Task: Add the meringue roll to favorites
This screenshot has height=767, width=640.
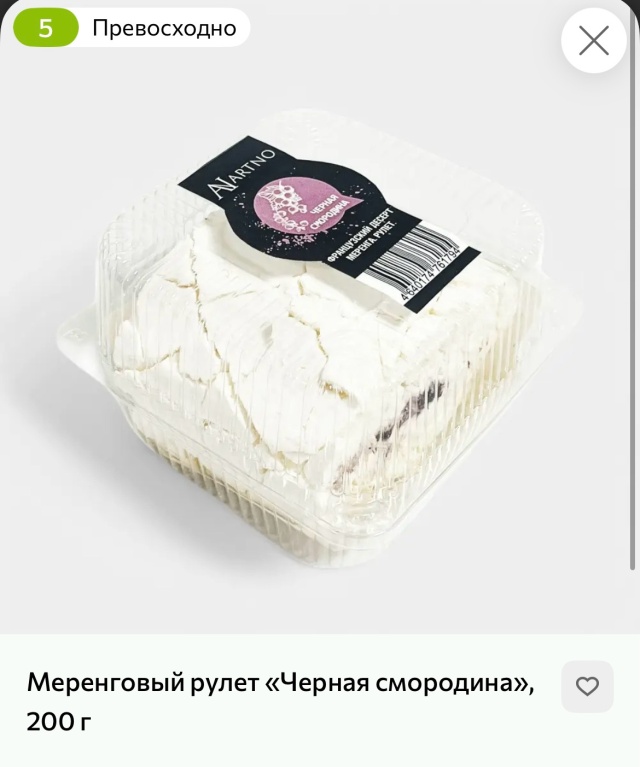Action: coord(587,686)
